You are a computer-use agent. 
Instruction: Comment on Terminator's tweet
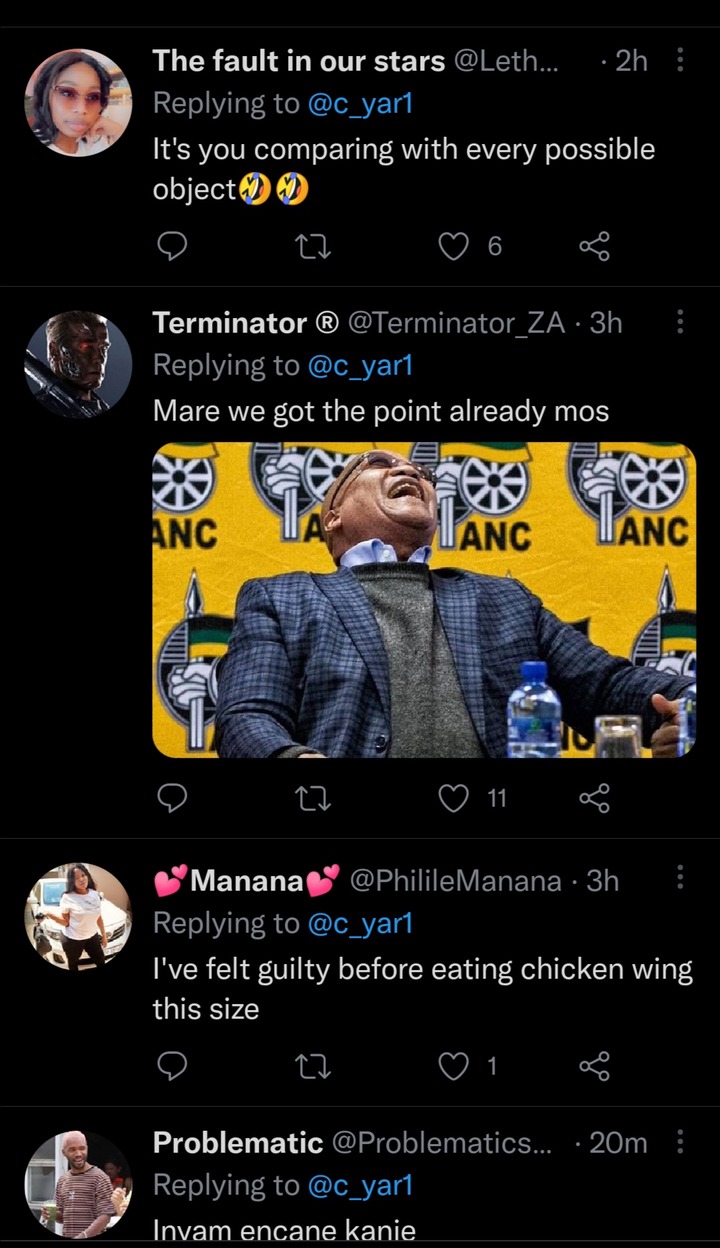point(172,797)
